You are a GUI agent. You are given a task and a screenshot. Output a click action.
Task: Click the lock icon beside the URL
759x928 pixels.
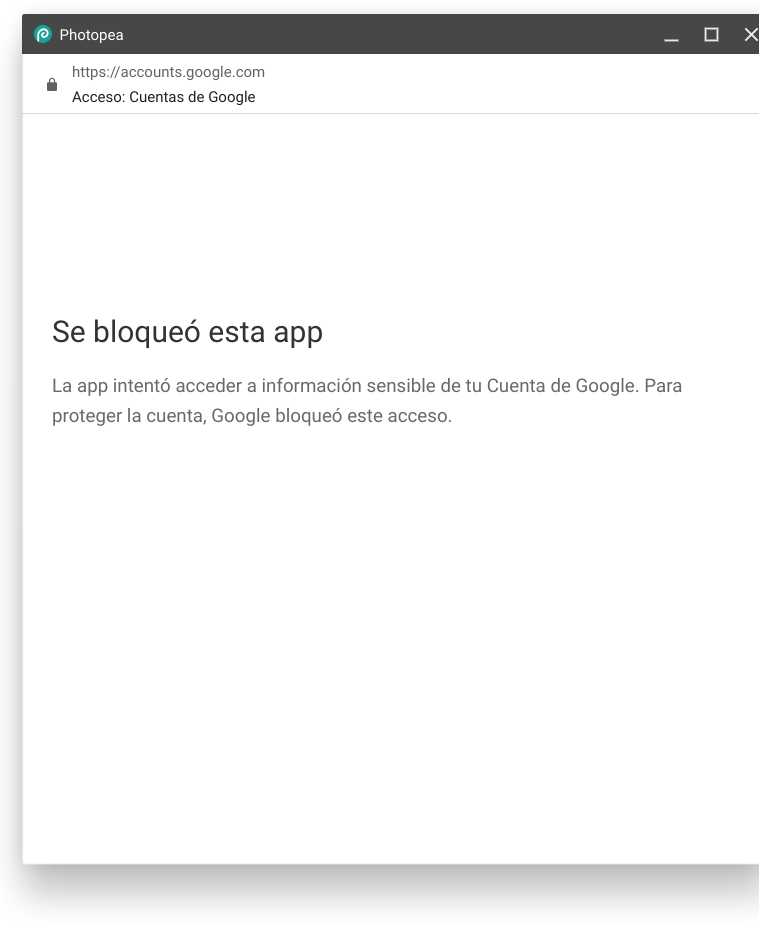click(52, 84)
